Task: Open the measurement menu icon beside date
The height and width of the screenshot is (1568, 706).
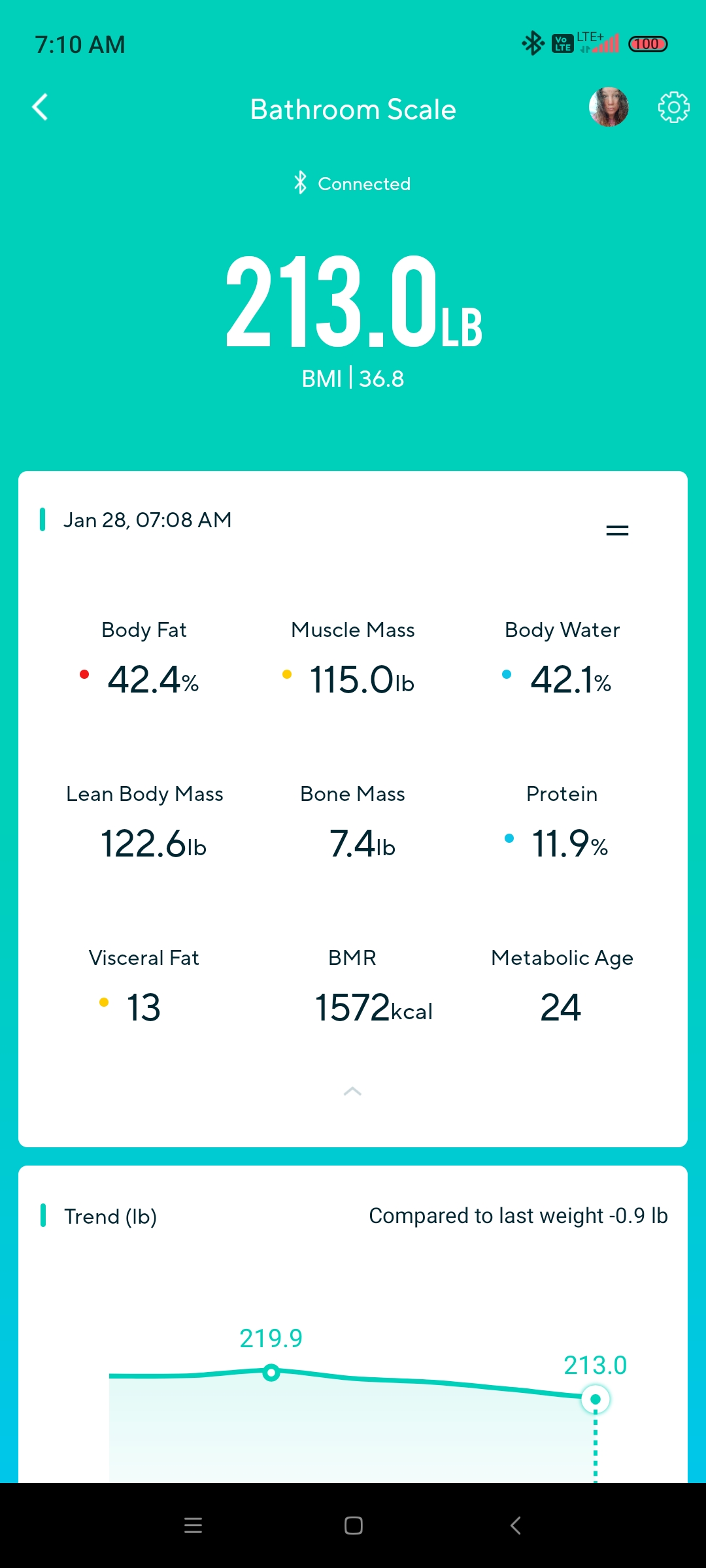Action: tap(617, 531)
